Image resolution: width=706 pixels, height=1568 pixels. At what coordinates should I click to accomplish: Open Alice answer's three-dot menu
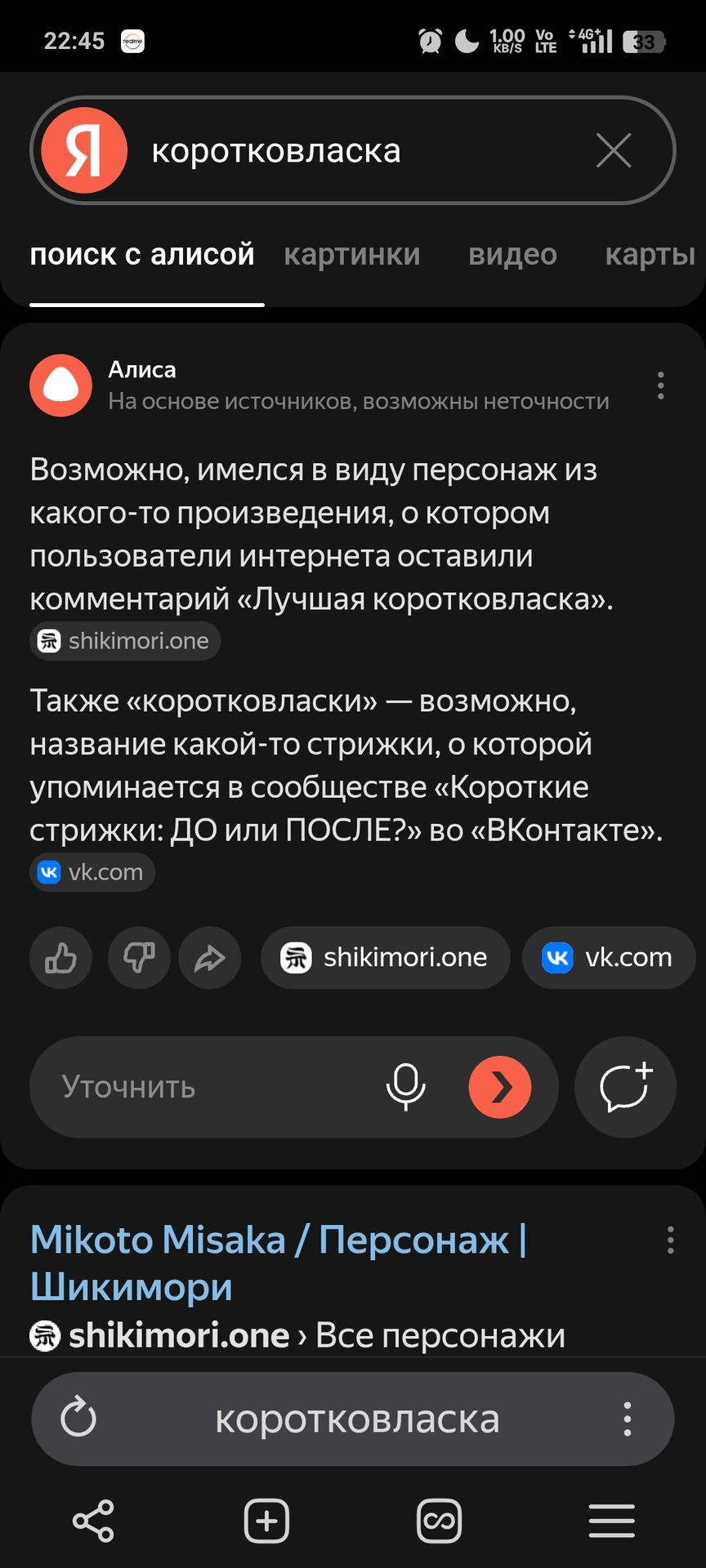click(x=660, y=385)
